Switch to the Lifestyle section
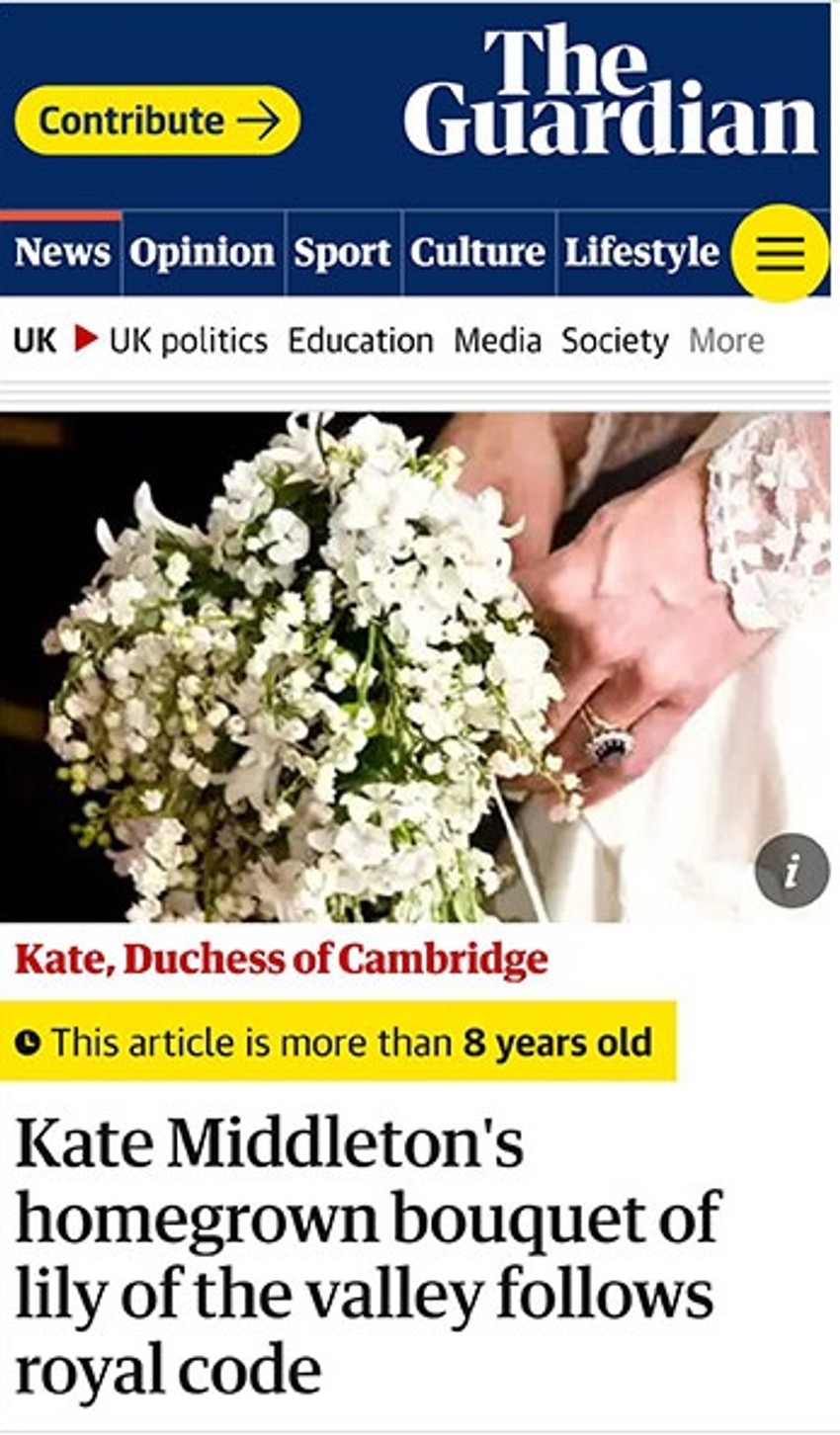 coord(641,253)
